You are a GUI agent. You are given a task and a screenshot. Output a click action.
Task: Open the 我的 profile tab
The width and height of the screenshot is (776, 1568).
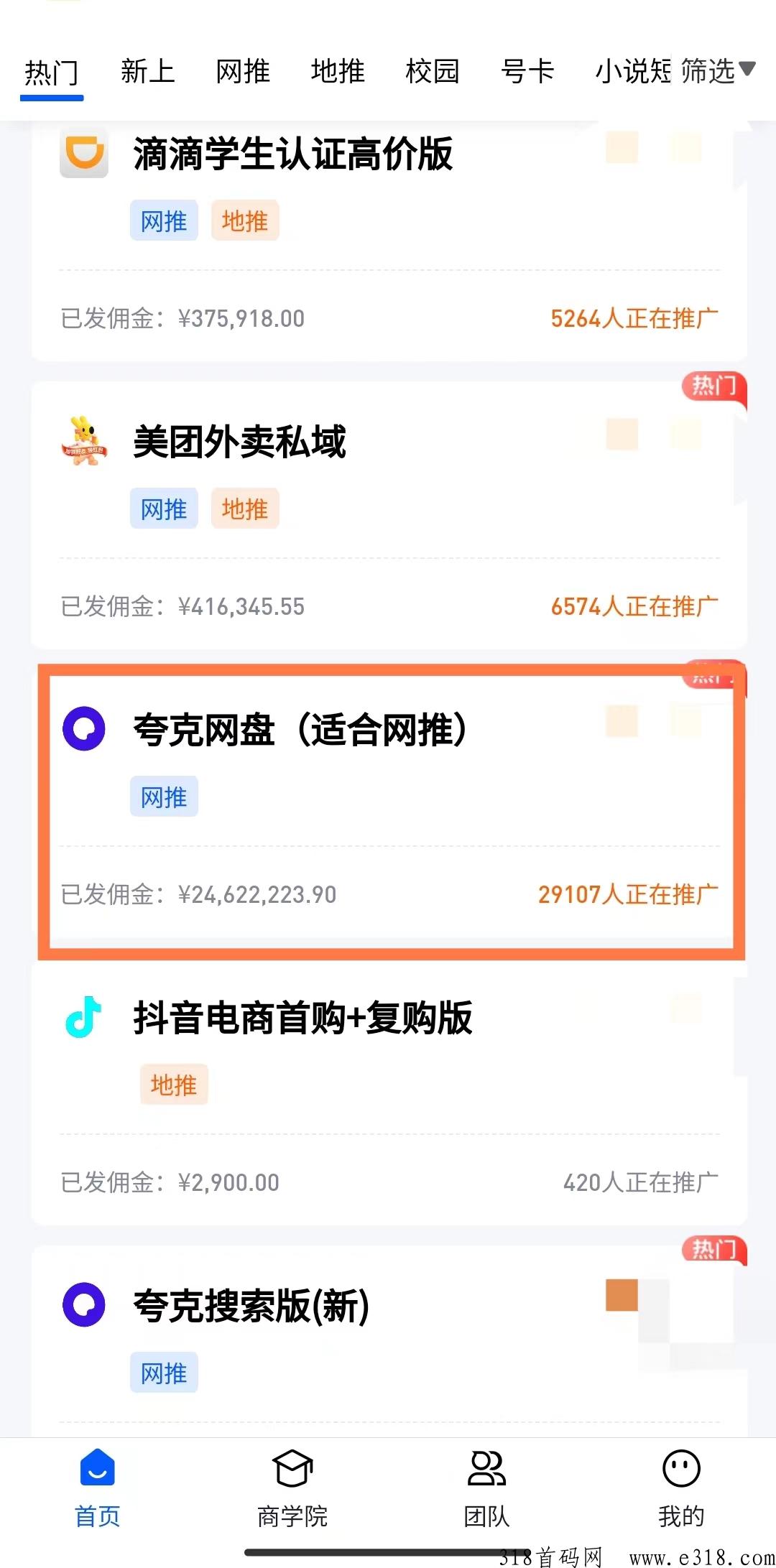click(681, 1488)
